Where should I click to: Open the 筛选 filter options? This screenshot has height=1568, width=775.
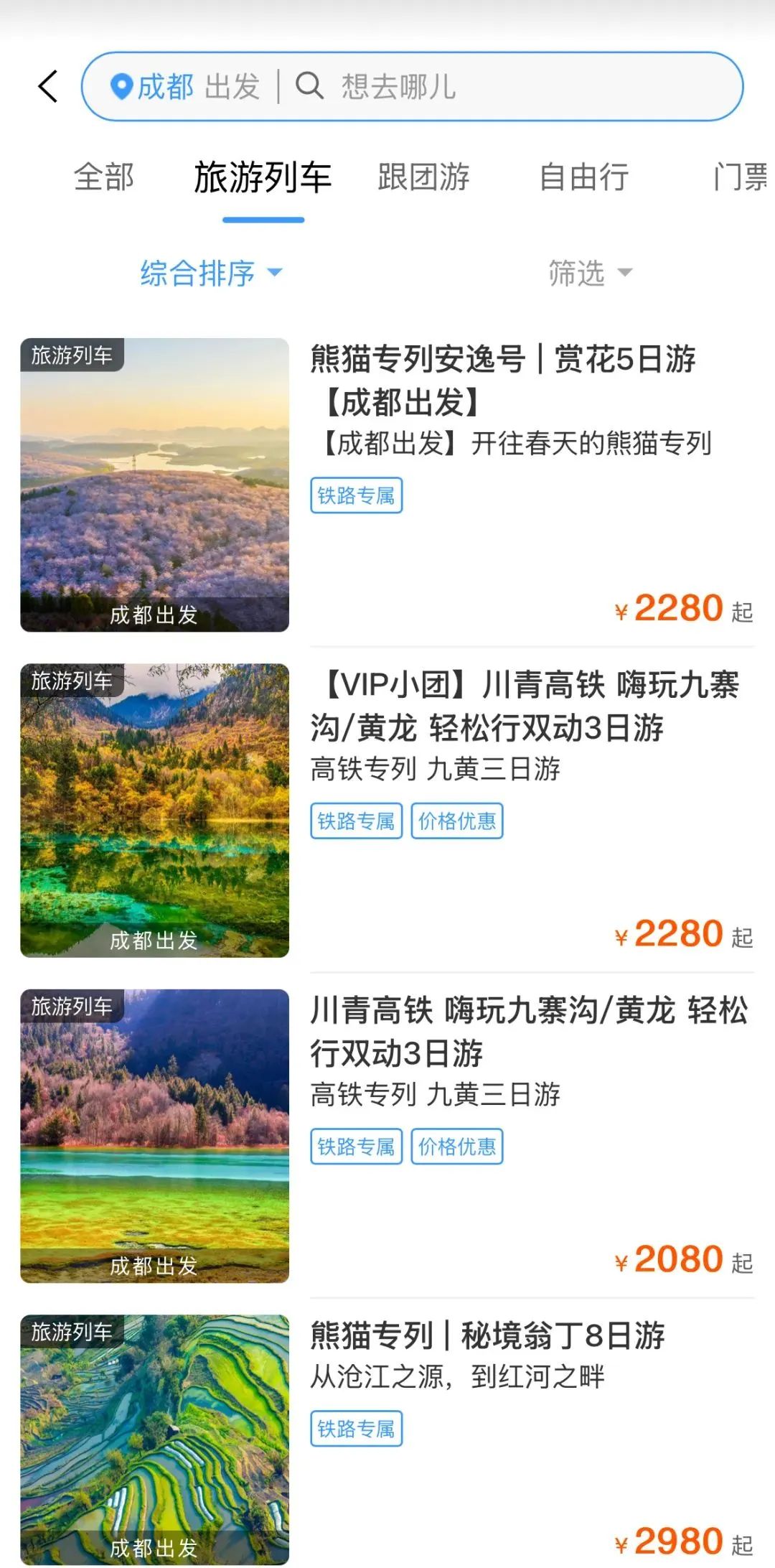590,273
